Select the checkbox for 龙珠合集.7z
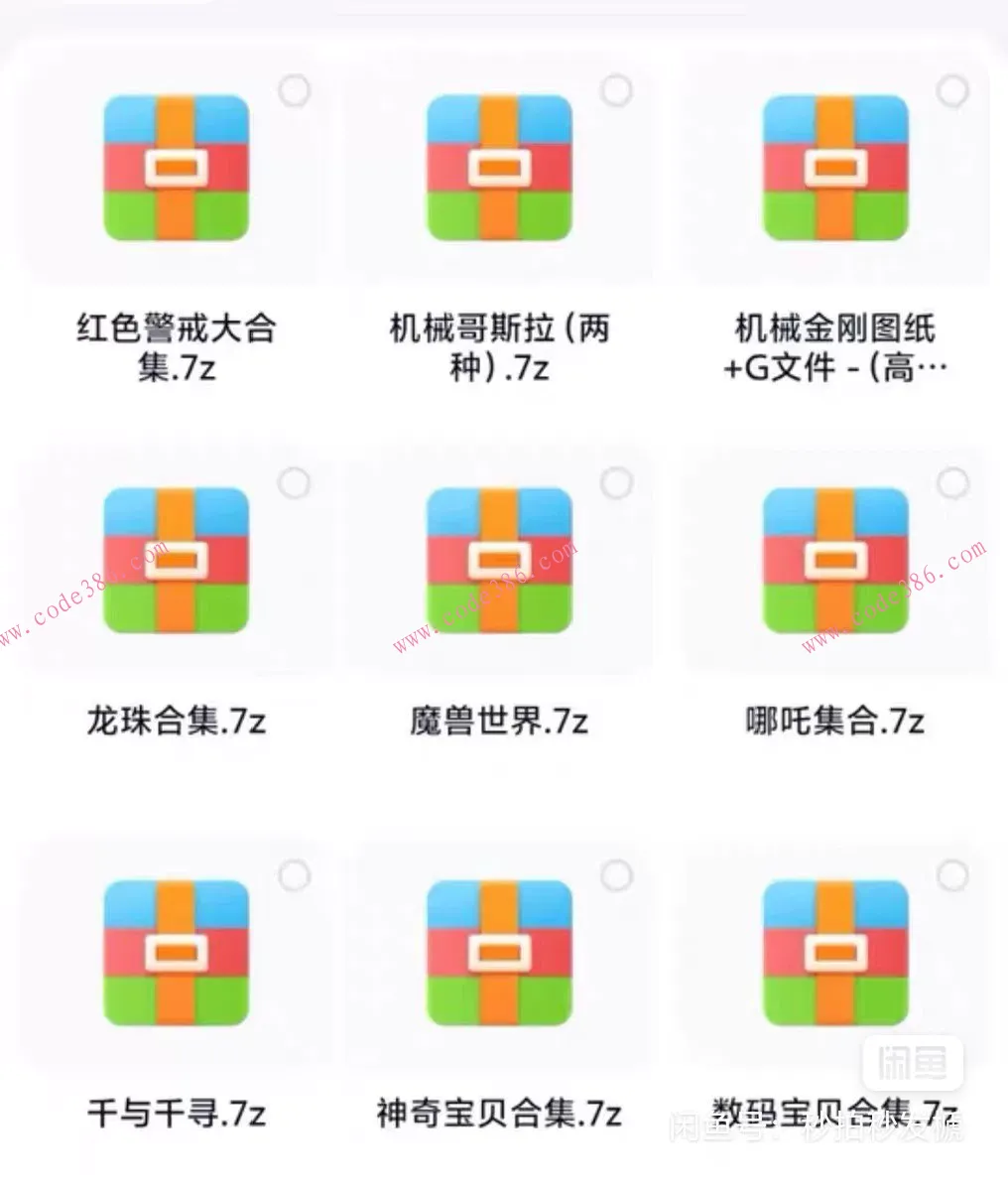The image size is (1008, 1191). coord(293,483)
